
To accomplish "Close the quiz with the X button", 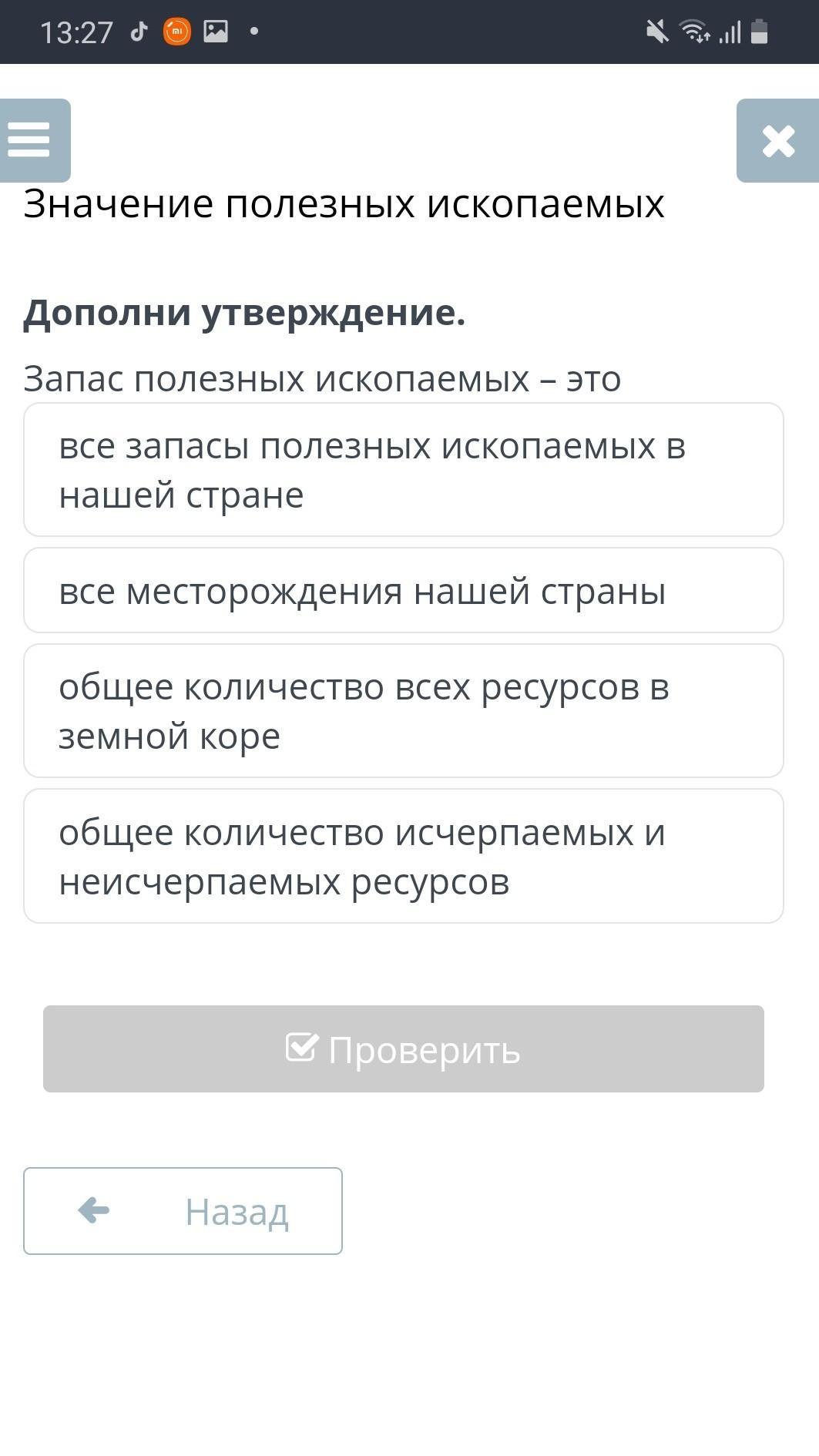I will 777,140.
